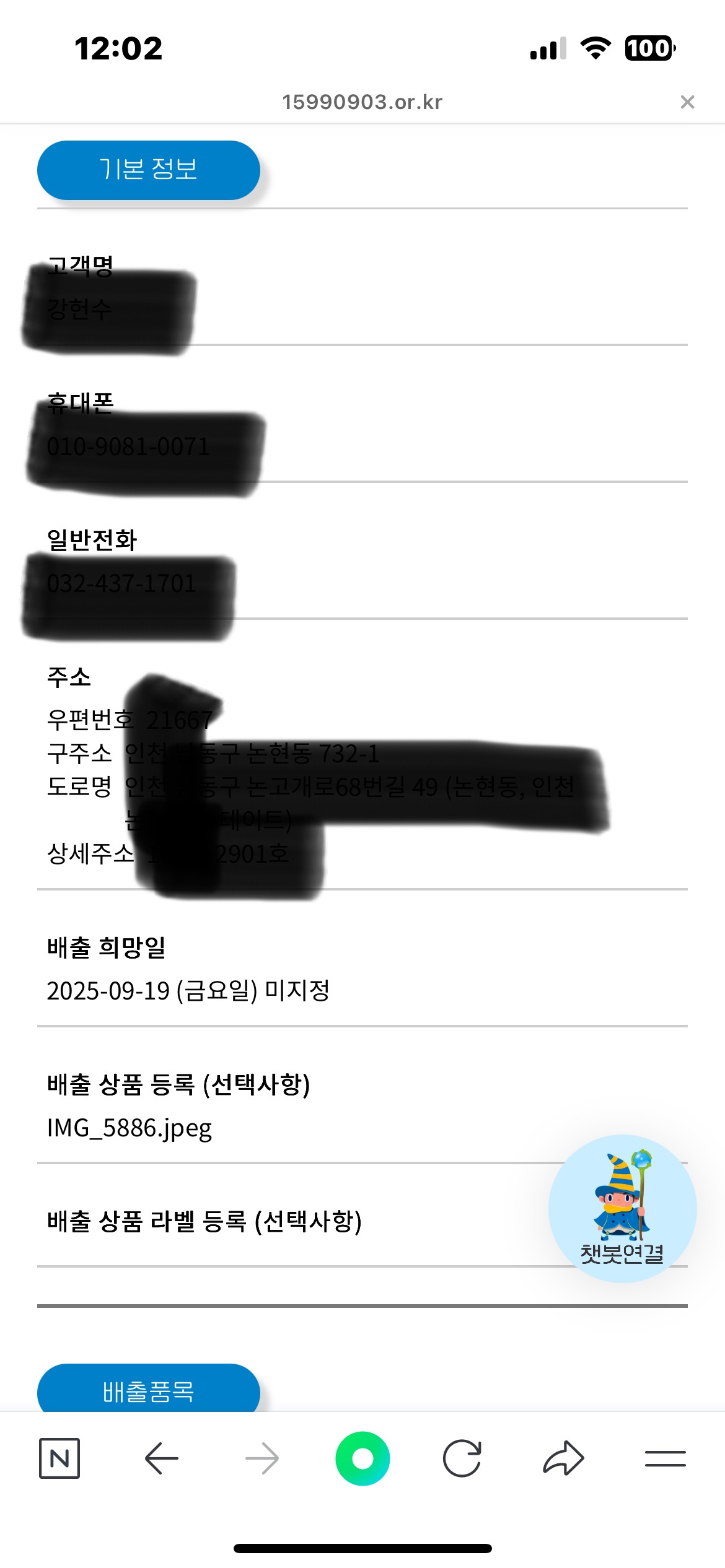The image size is (725, 1568).
Task: Close the in-app browser page
Action: (x=687, y=102)
